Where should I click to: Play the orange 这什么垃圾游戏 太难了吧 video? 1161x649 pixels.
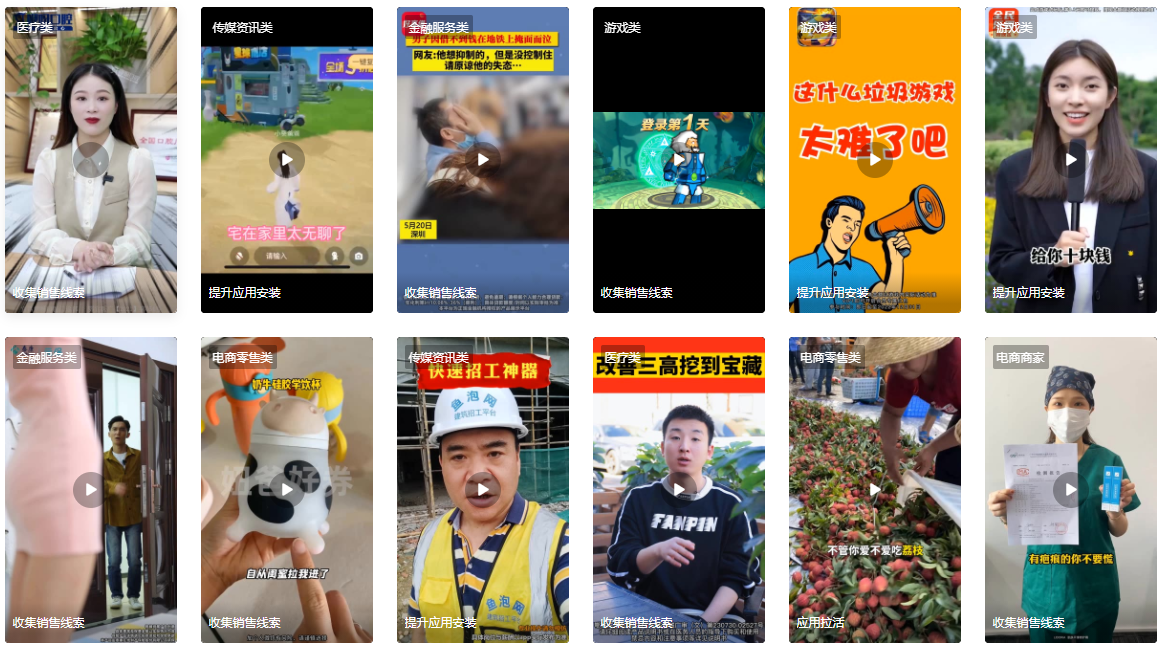coord(875,160)
